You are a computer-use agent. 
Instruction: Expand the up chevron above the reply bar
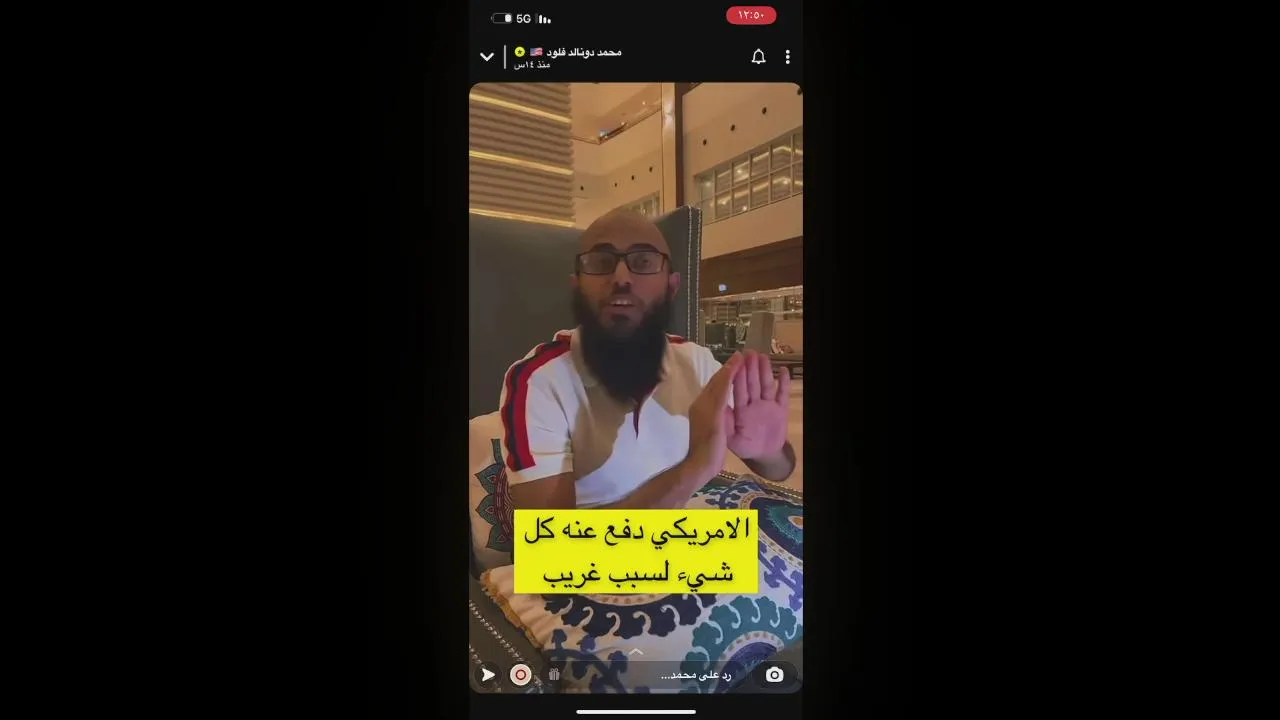(636, 651)
